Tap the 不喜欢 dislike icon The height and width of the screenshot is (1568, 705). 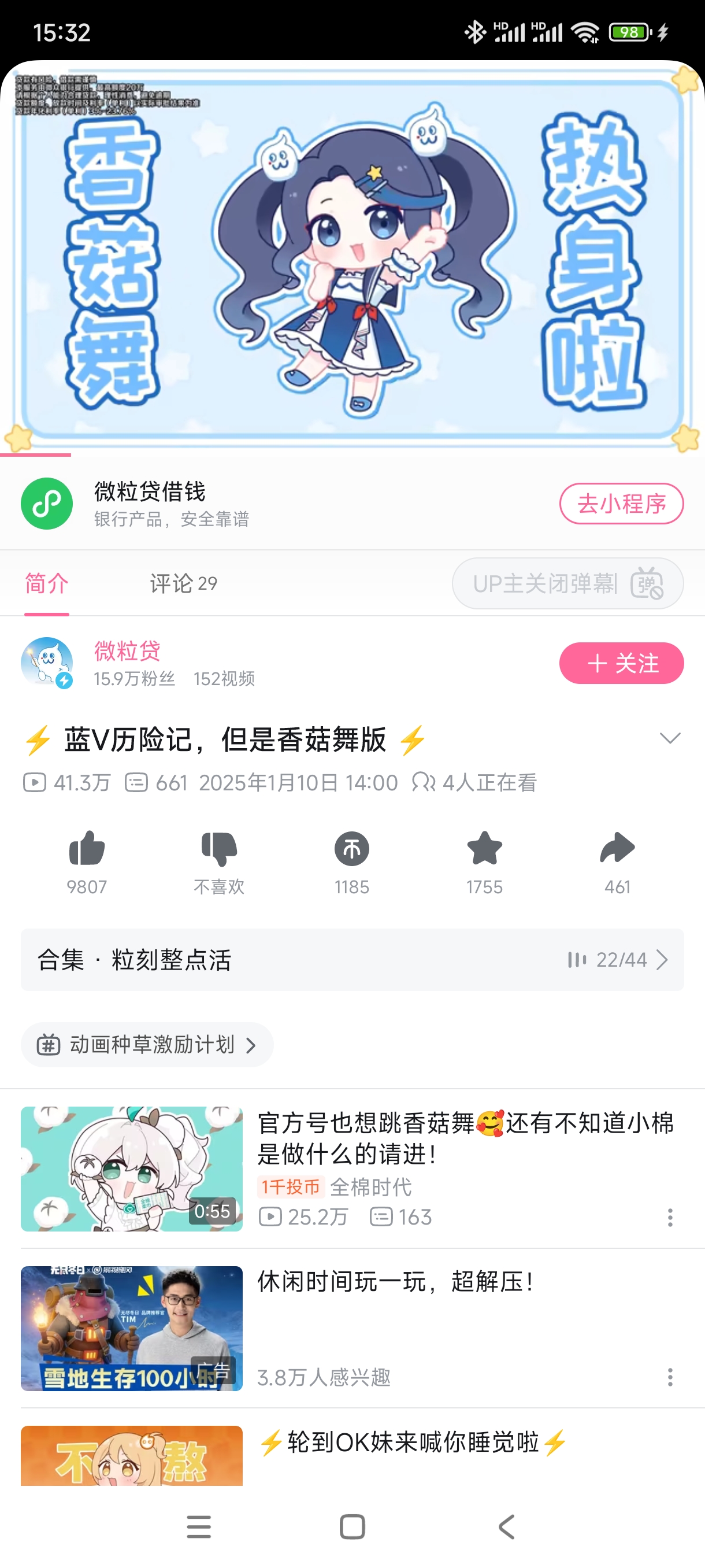tap(219, 849)
